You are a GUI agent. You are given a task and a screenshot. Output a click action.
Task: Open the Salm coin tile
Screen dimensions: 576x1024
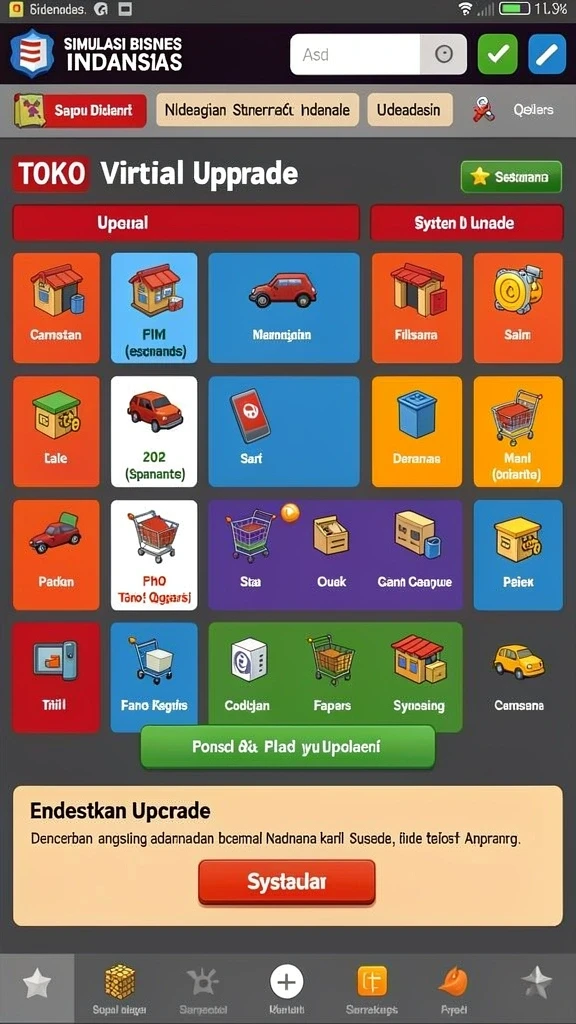pos(518,308)
